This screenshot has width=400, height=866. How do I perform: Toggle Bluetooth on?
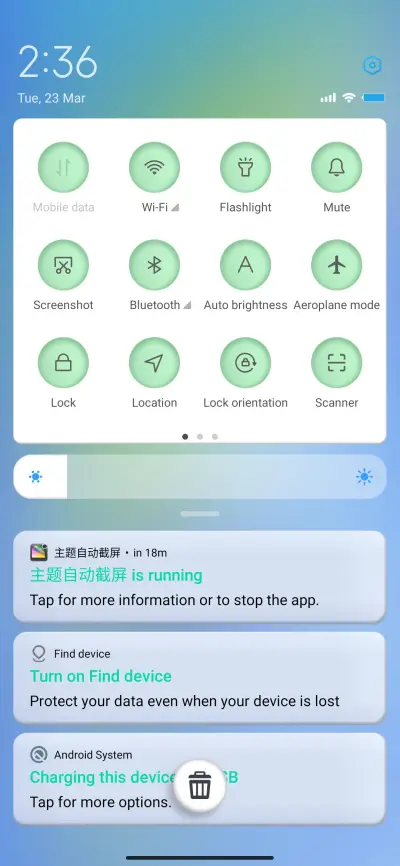coord(154,265)
